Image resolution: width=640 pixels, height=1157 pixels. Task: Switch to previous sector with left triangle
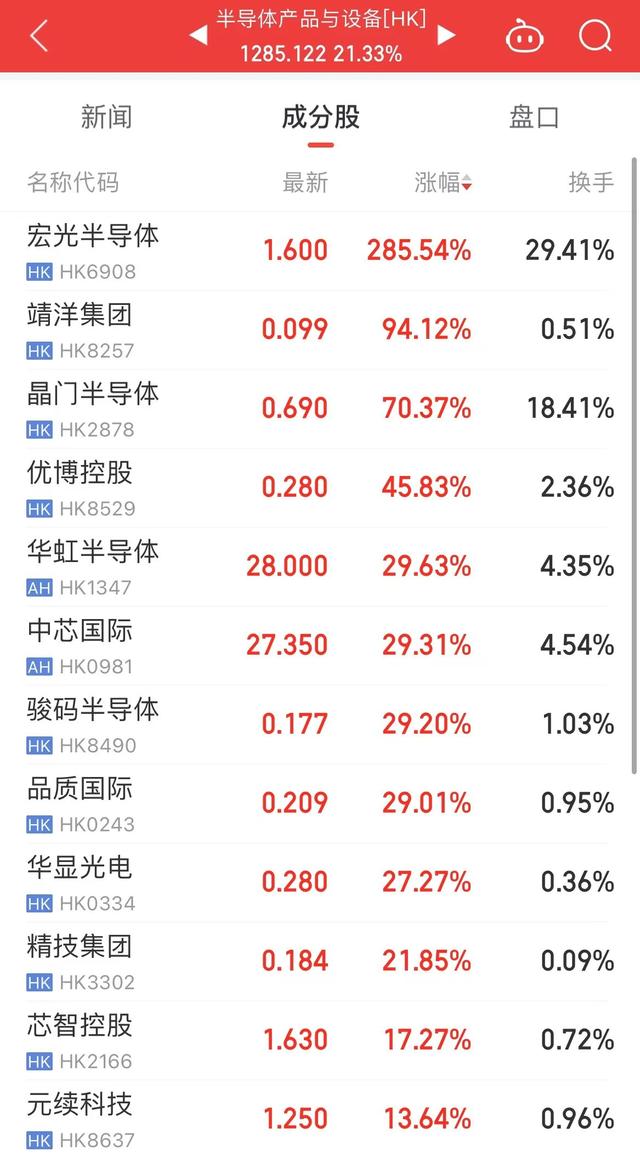tap(198, 36)
